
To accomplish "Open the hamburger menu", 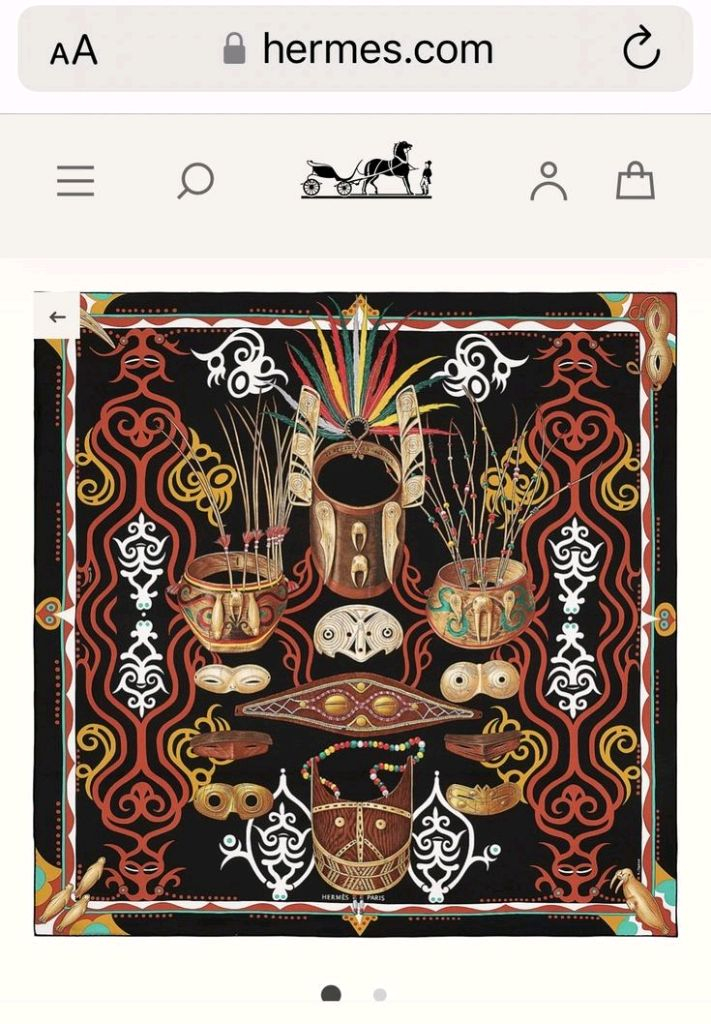I will point(76,181).
